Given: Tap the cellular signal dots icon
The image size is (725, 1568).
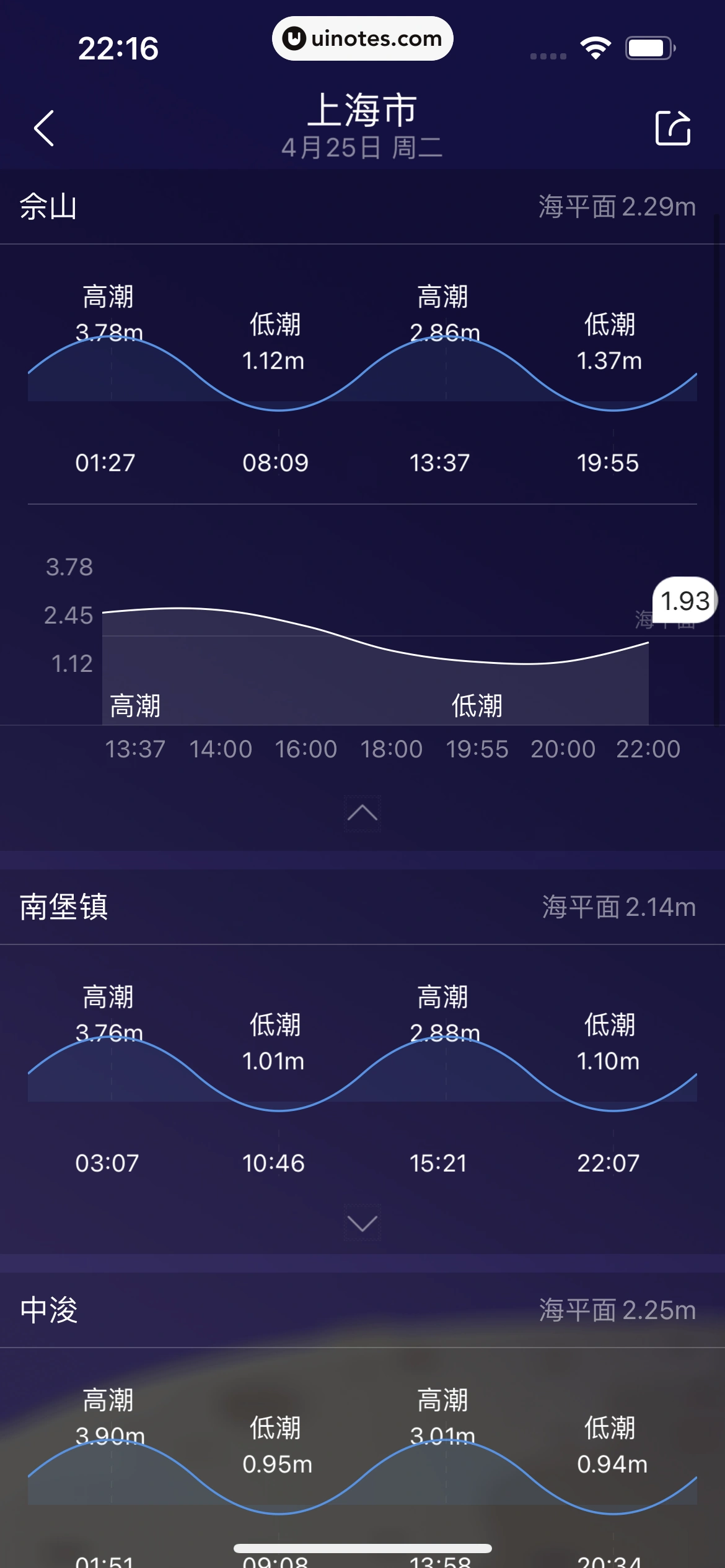Looking at the screenshot, I should [548, 56].
